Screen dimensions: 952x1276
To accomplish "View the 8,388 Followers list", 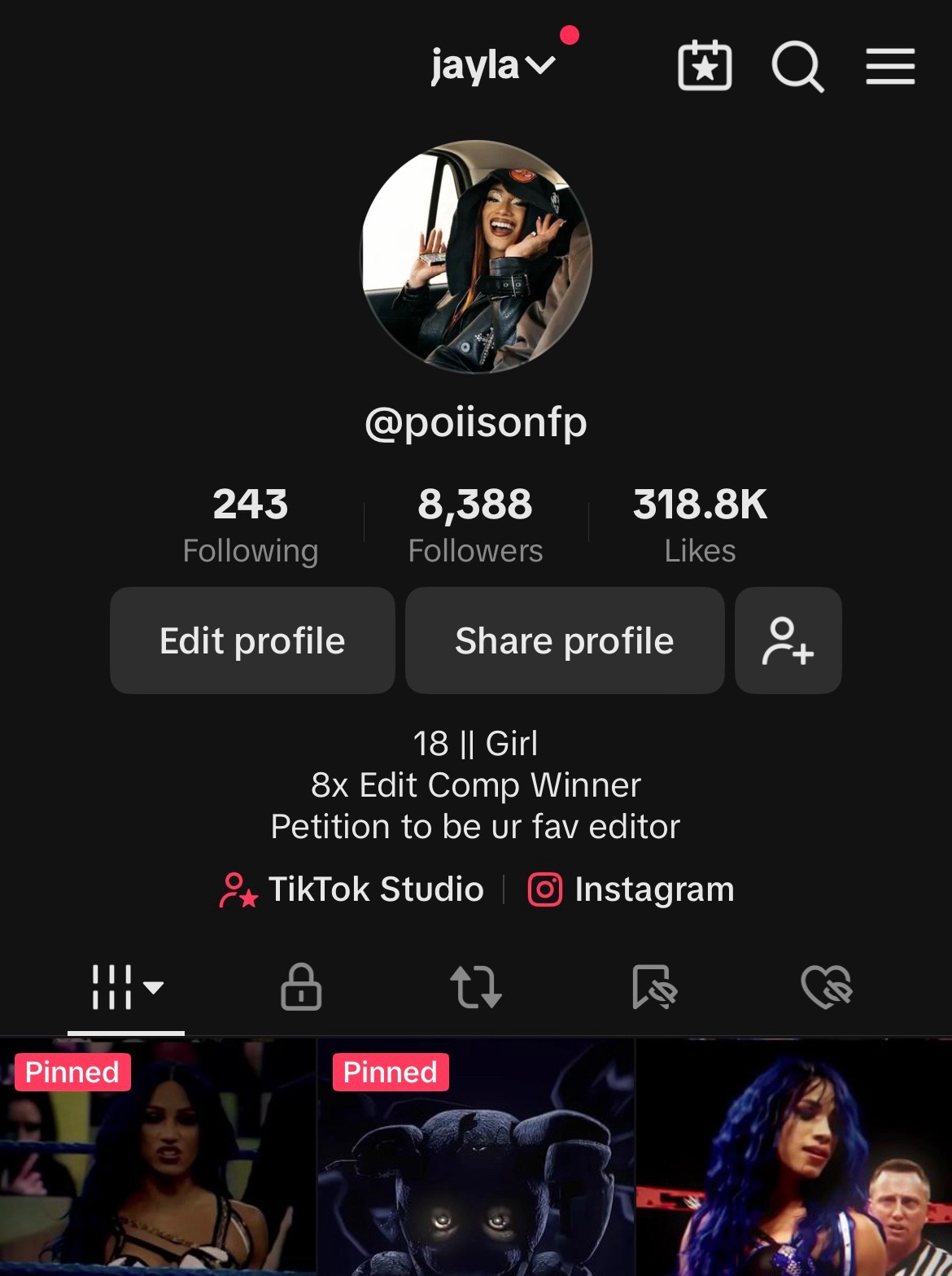I will (x=475, y=525).
